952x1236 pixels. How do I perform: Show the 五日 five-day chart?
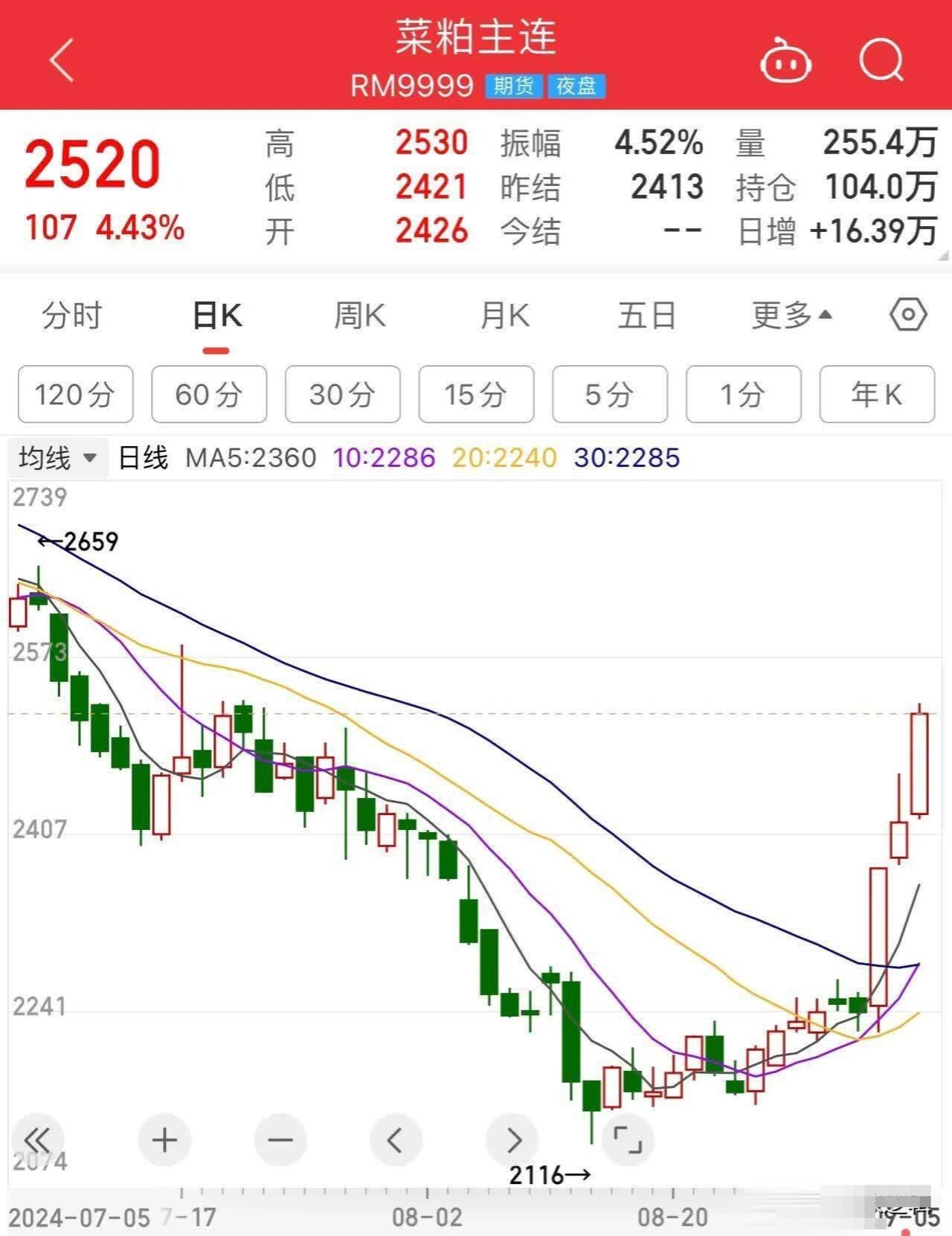tap(646, 315)
